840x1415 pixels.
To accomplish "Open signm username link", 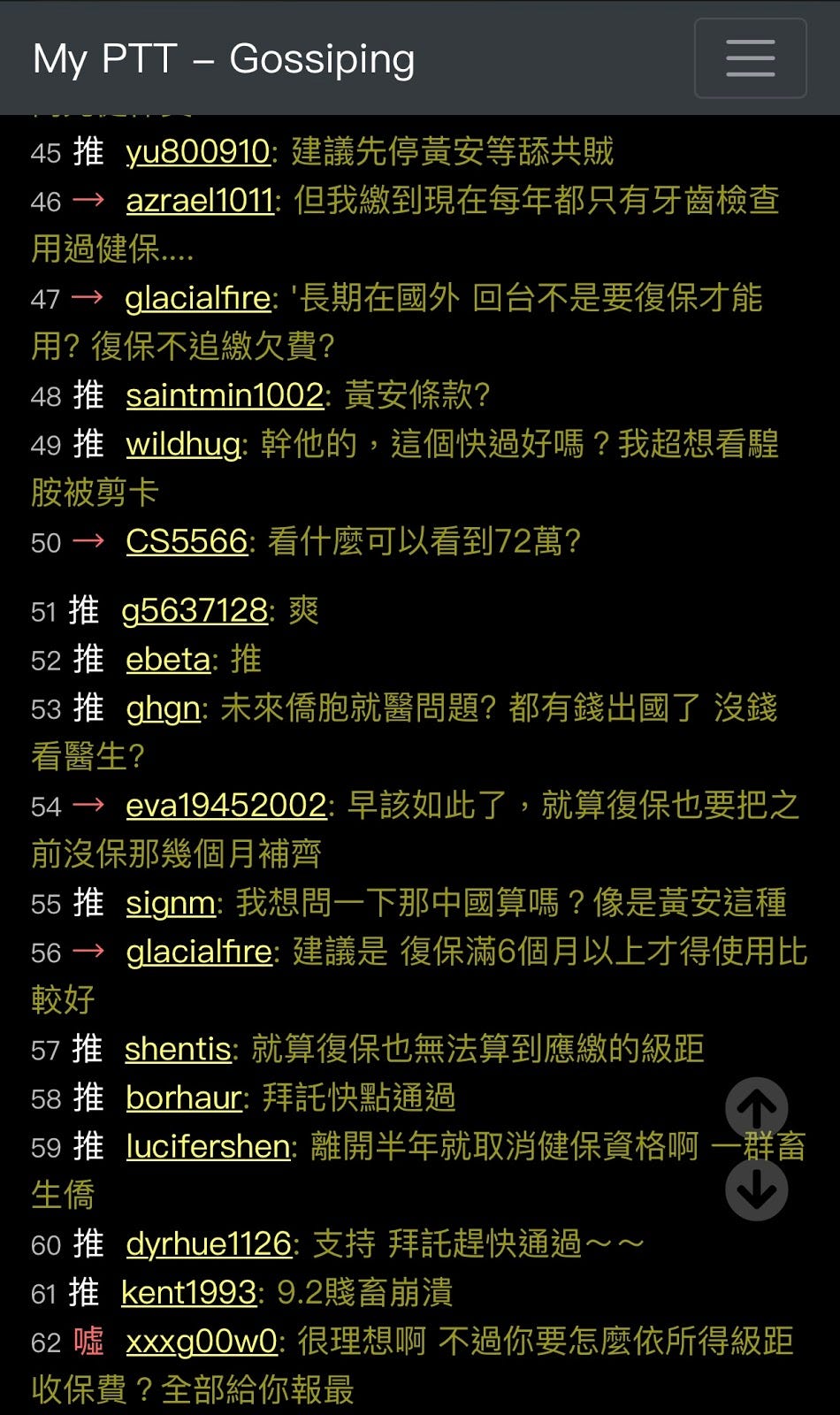I will point(171,903).
